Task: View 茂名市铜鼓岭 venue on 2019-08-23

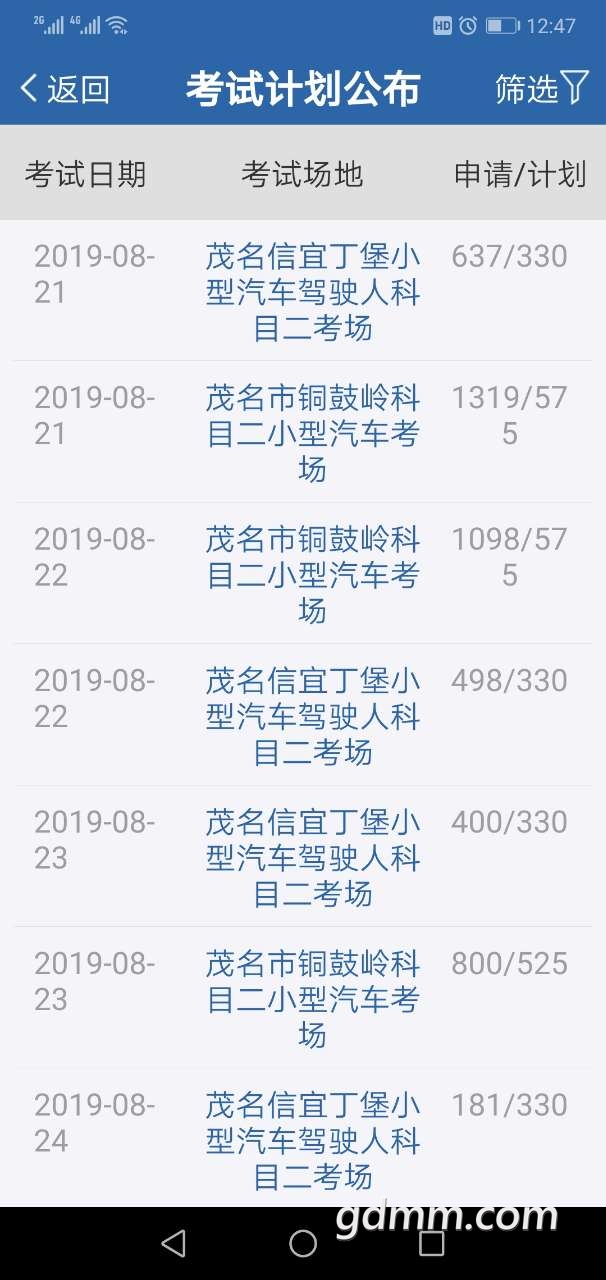Action: pyautogui.click(x=312, y=999)
